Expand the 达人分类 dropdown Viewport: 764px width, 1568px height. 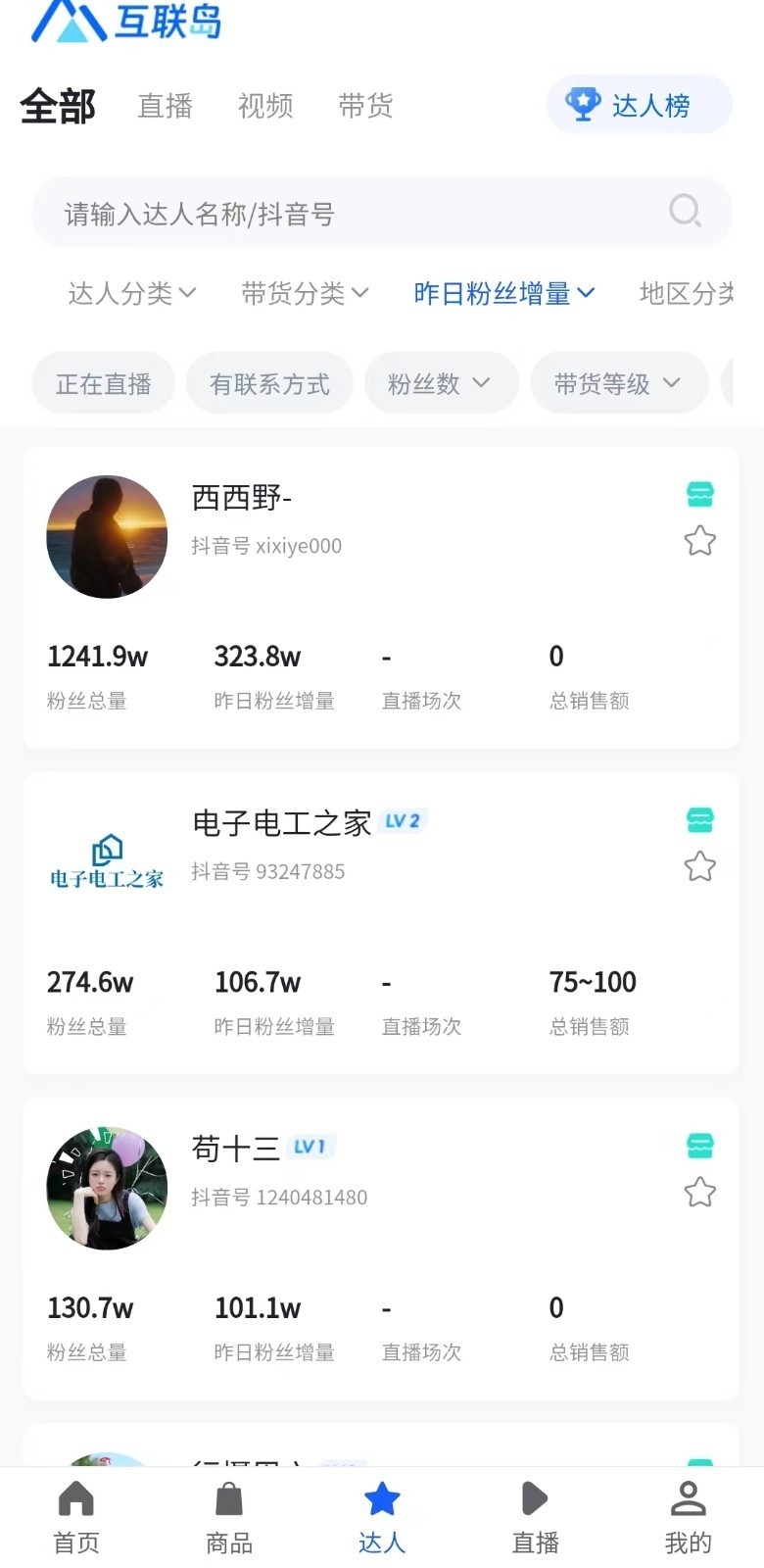pyautogui.click(x=132, y=293)
